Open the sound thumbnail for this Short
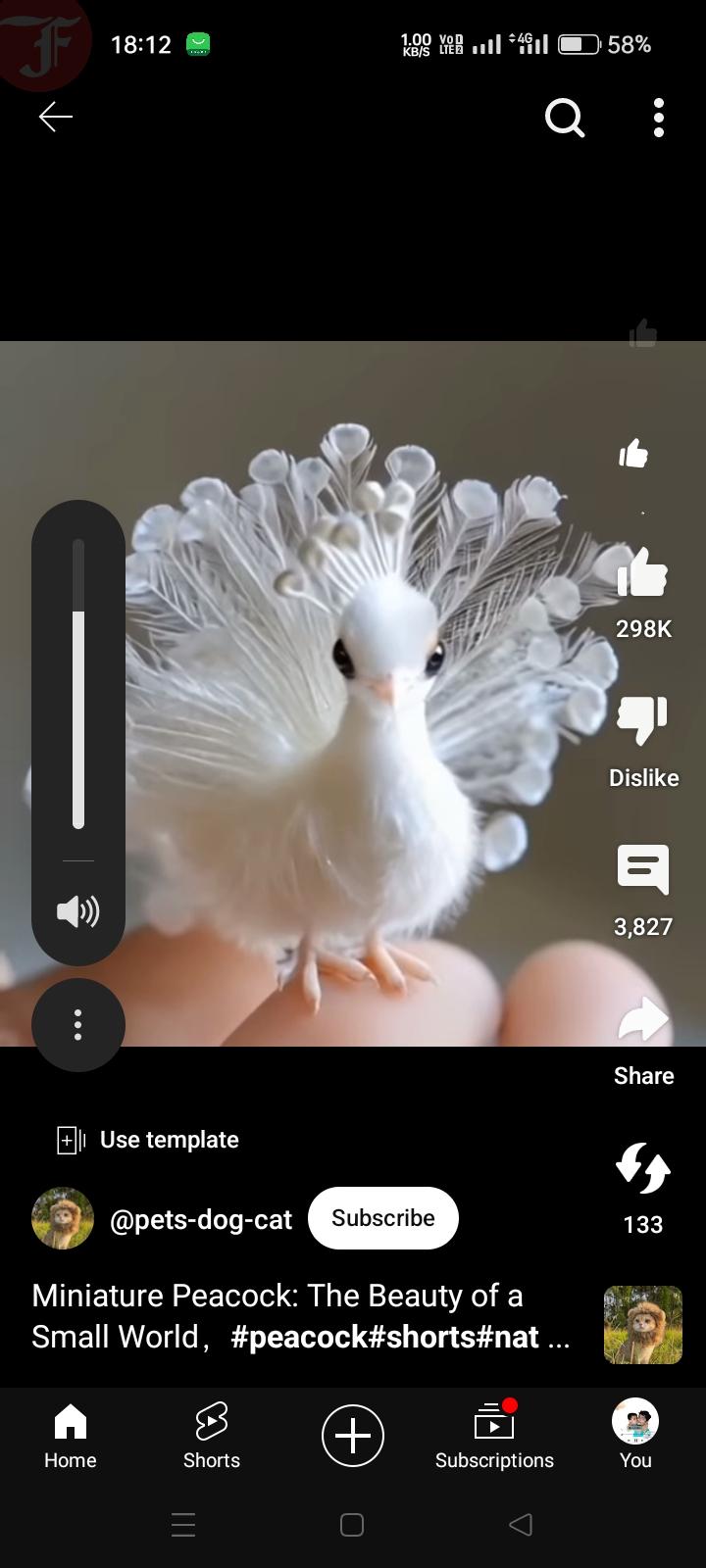 click(643, 1325)
